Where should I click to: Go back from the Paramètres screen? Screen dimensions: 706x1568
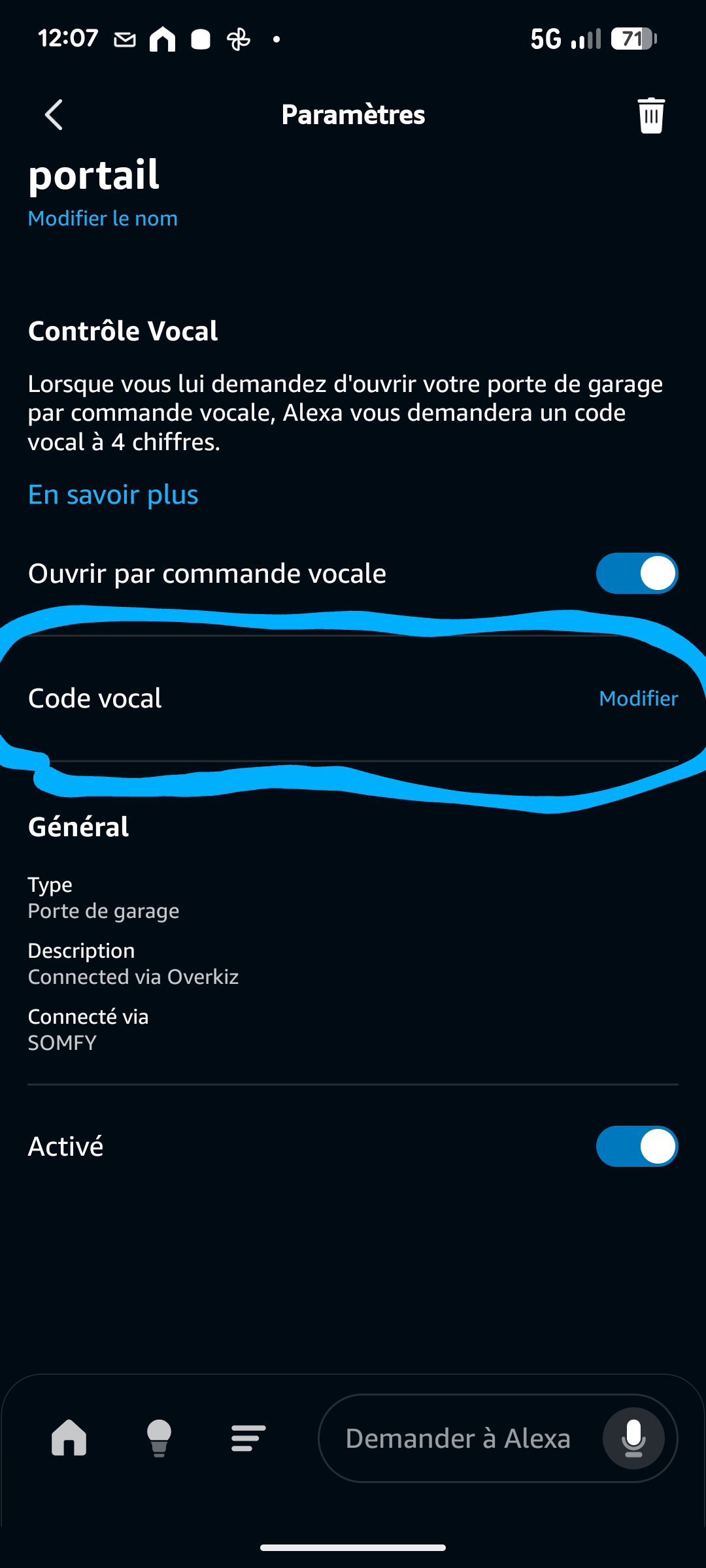coord(54,115)
